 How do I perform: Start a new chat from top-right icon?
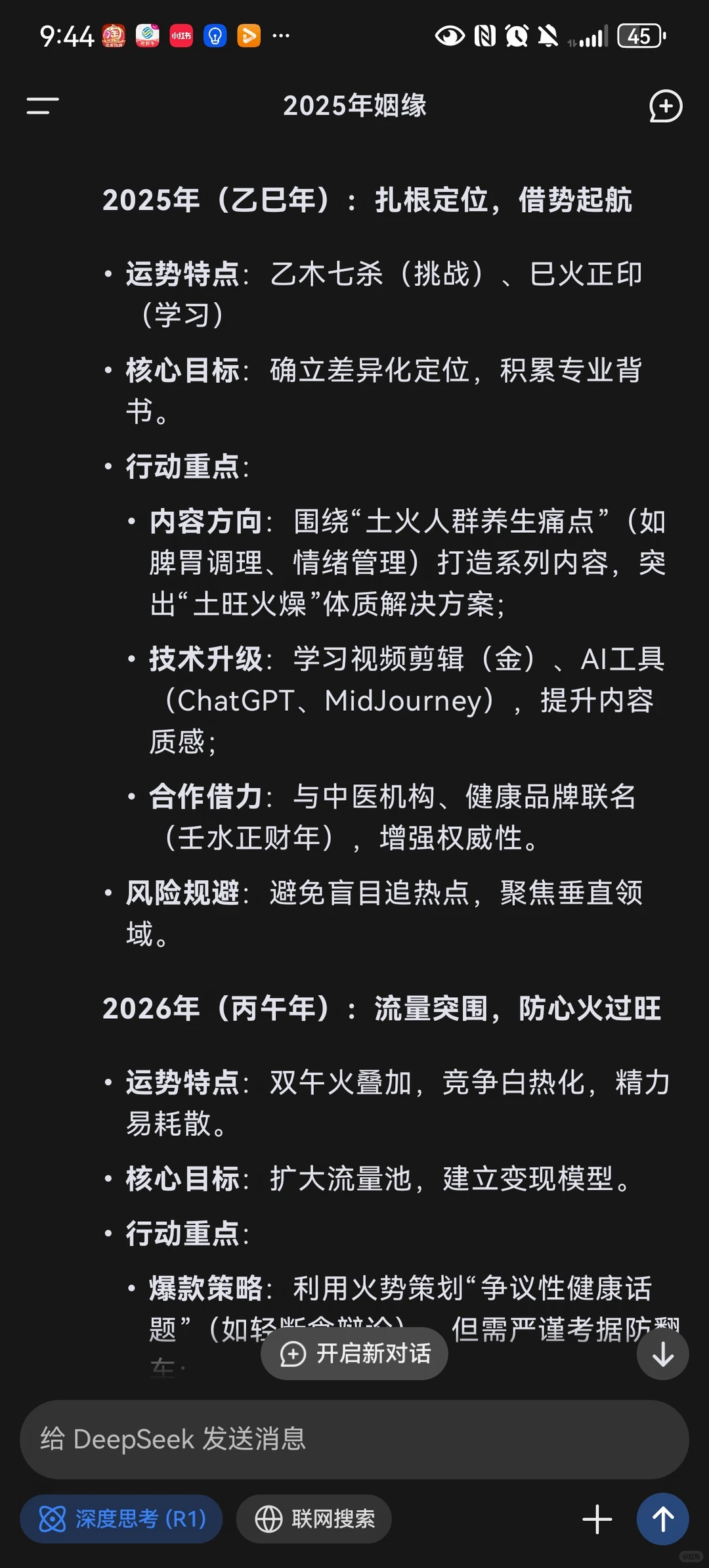coord(666,106)
